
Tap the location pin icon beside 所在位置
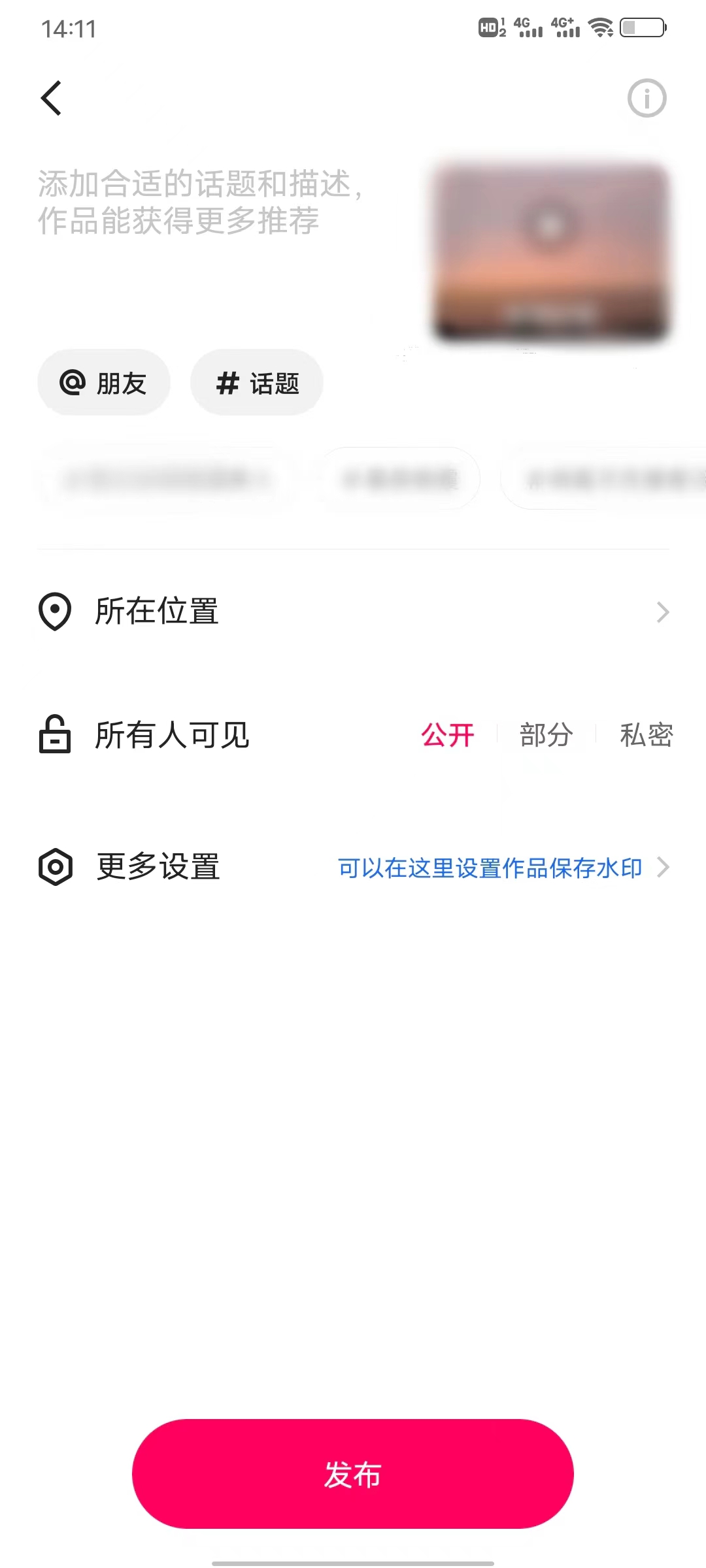pyautogui.click(x=54, y=612)
